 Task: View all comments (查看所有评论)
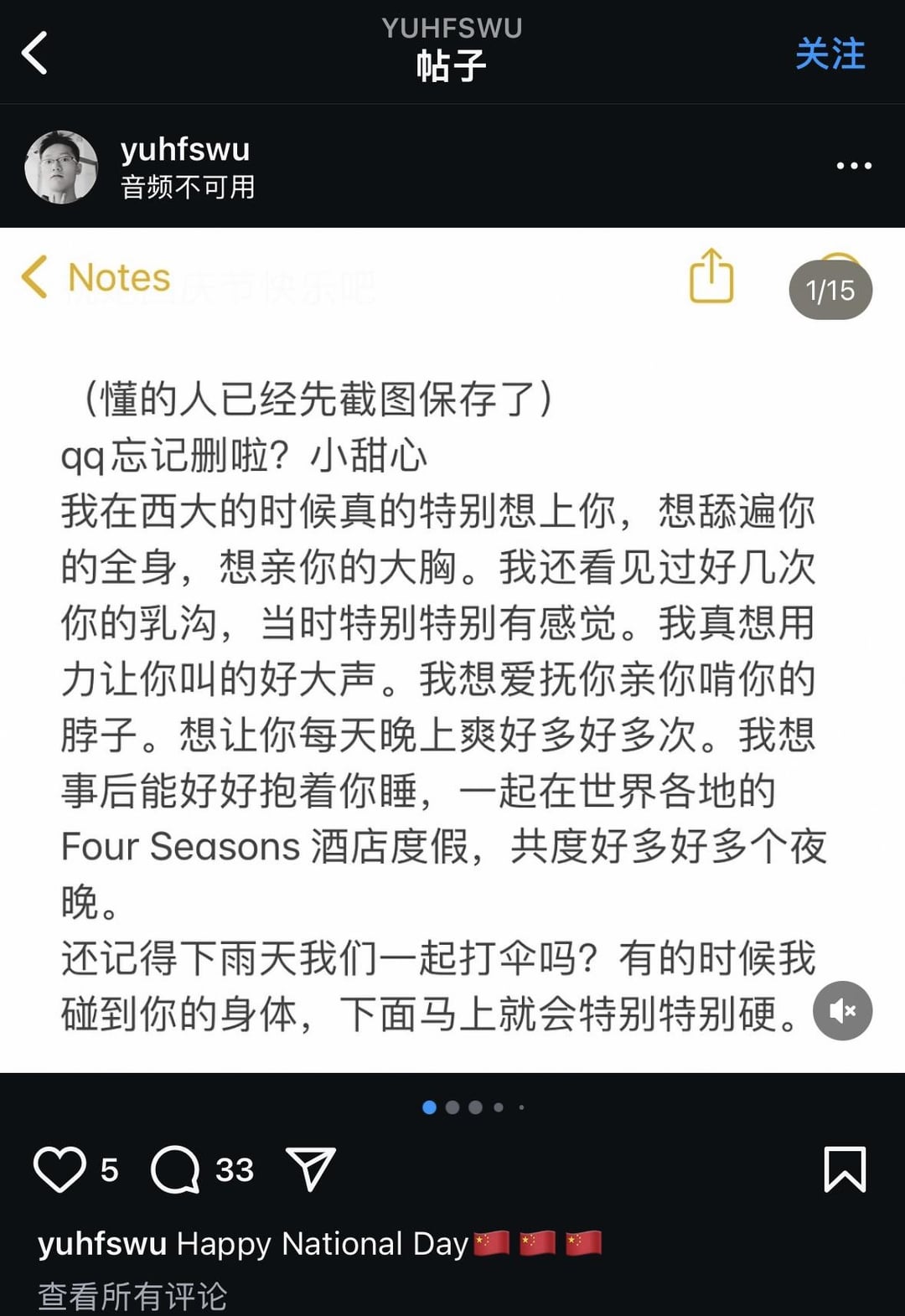click(x=132, y=1295)
